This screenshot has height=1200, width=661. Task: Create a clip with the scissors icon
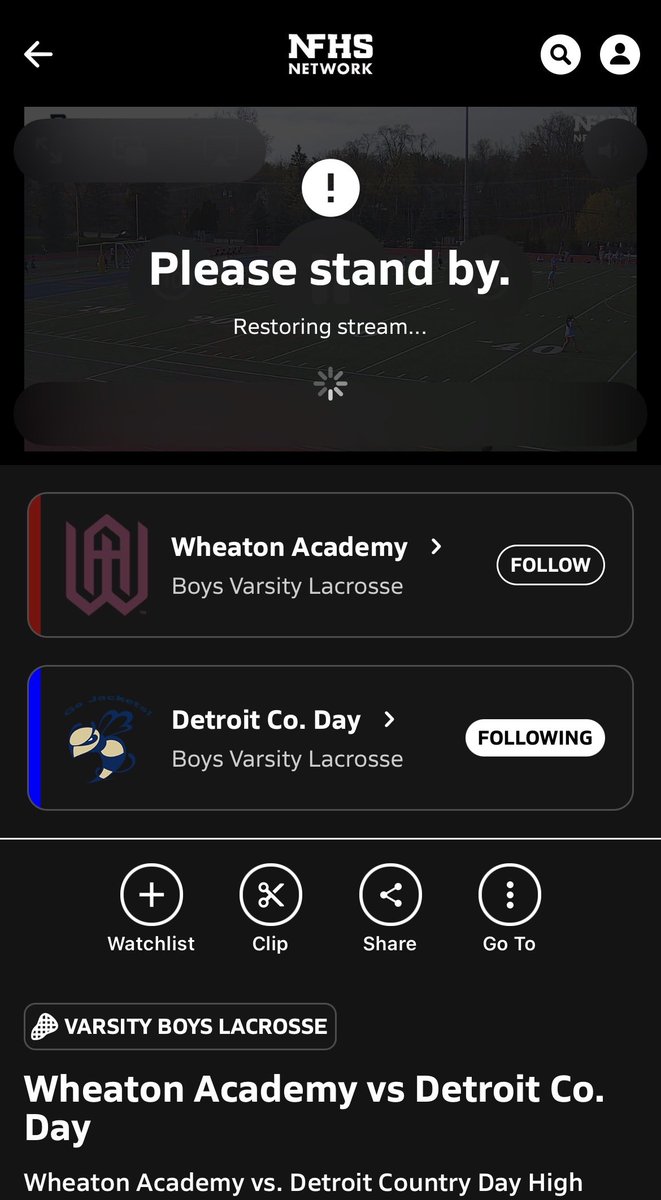click(x=270, y=895)
